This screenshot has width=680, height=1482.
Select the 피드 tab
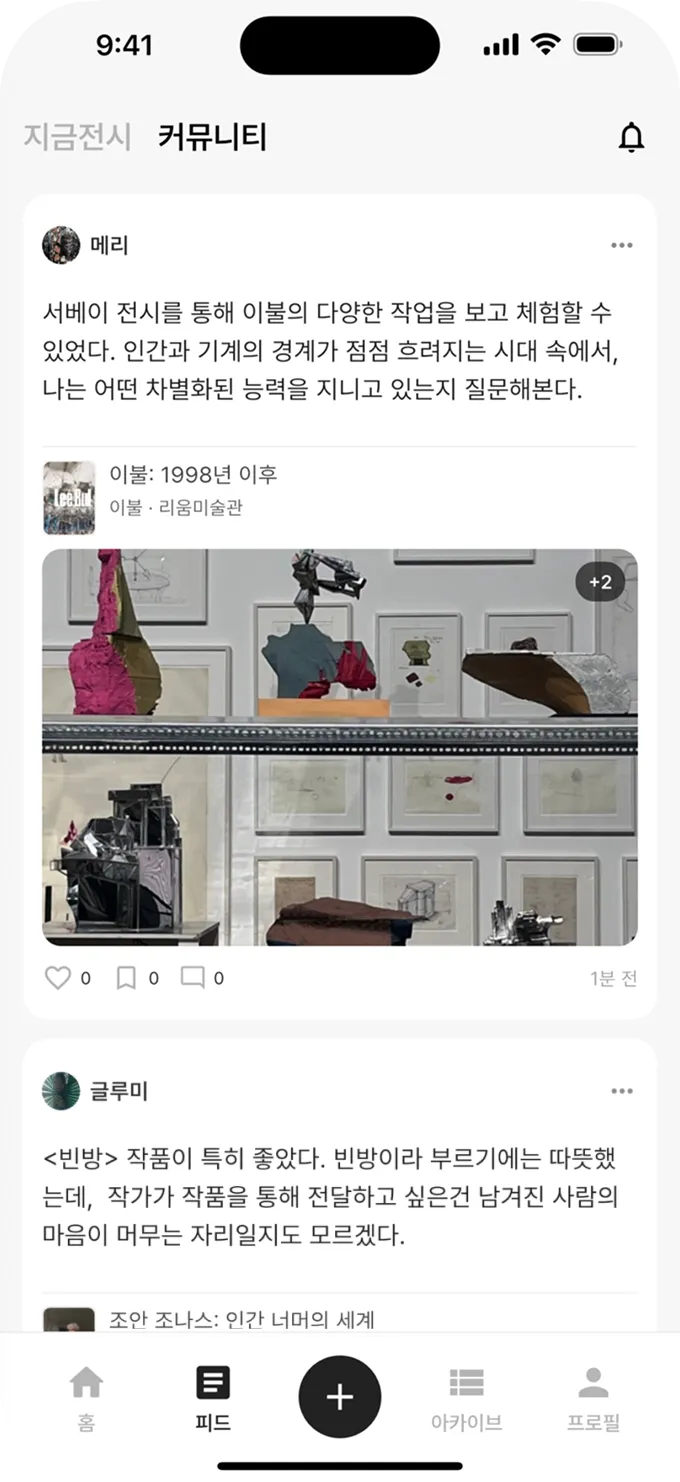tap(213, 1396)
